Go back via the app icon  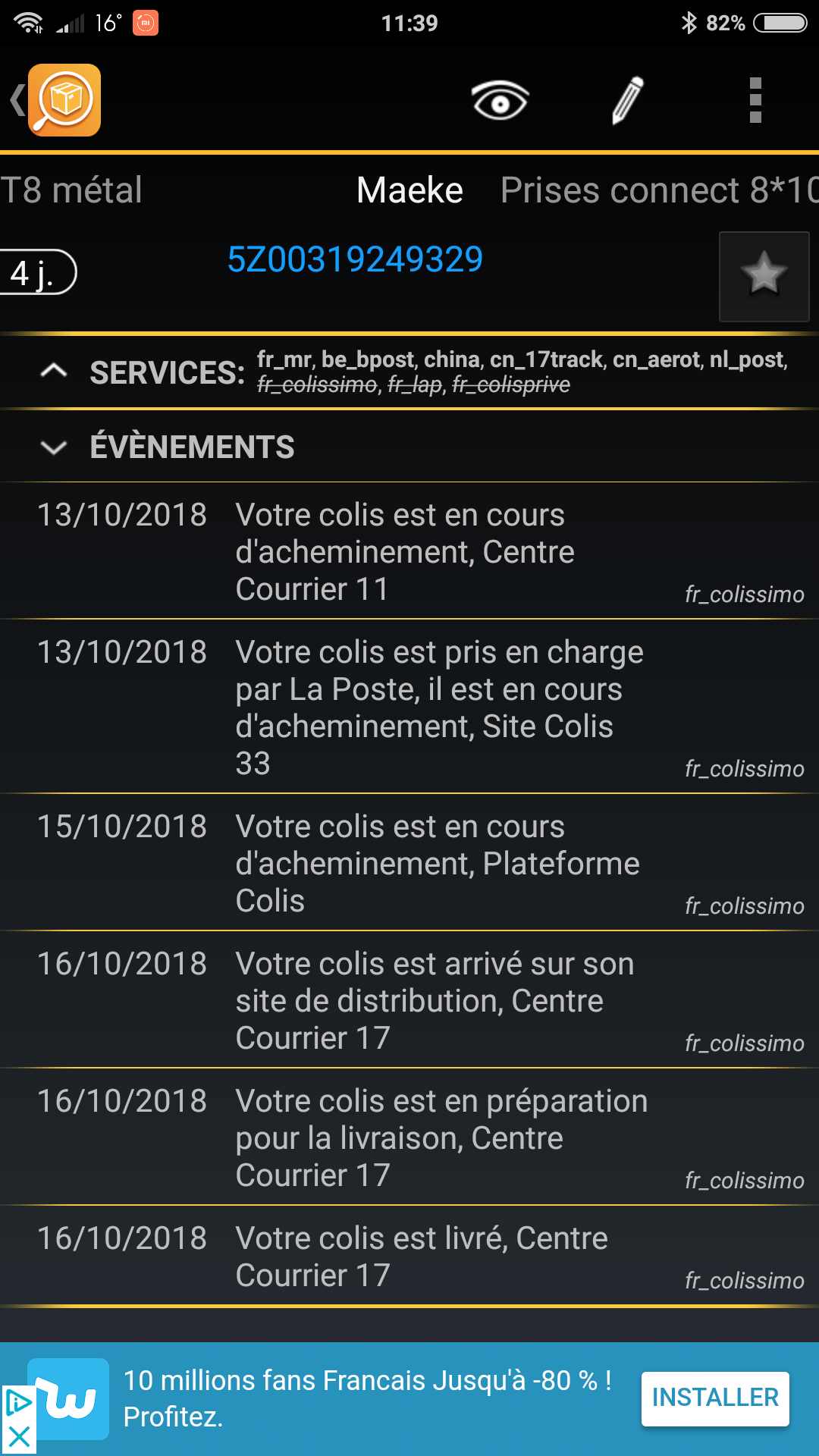(x=56, y=100)
